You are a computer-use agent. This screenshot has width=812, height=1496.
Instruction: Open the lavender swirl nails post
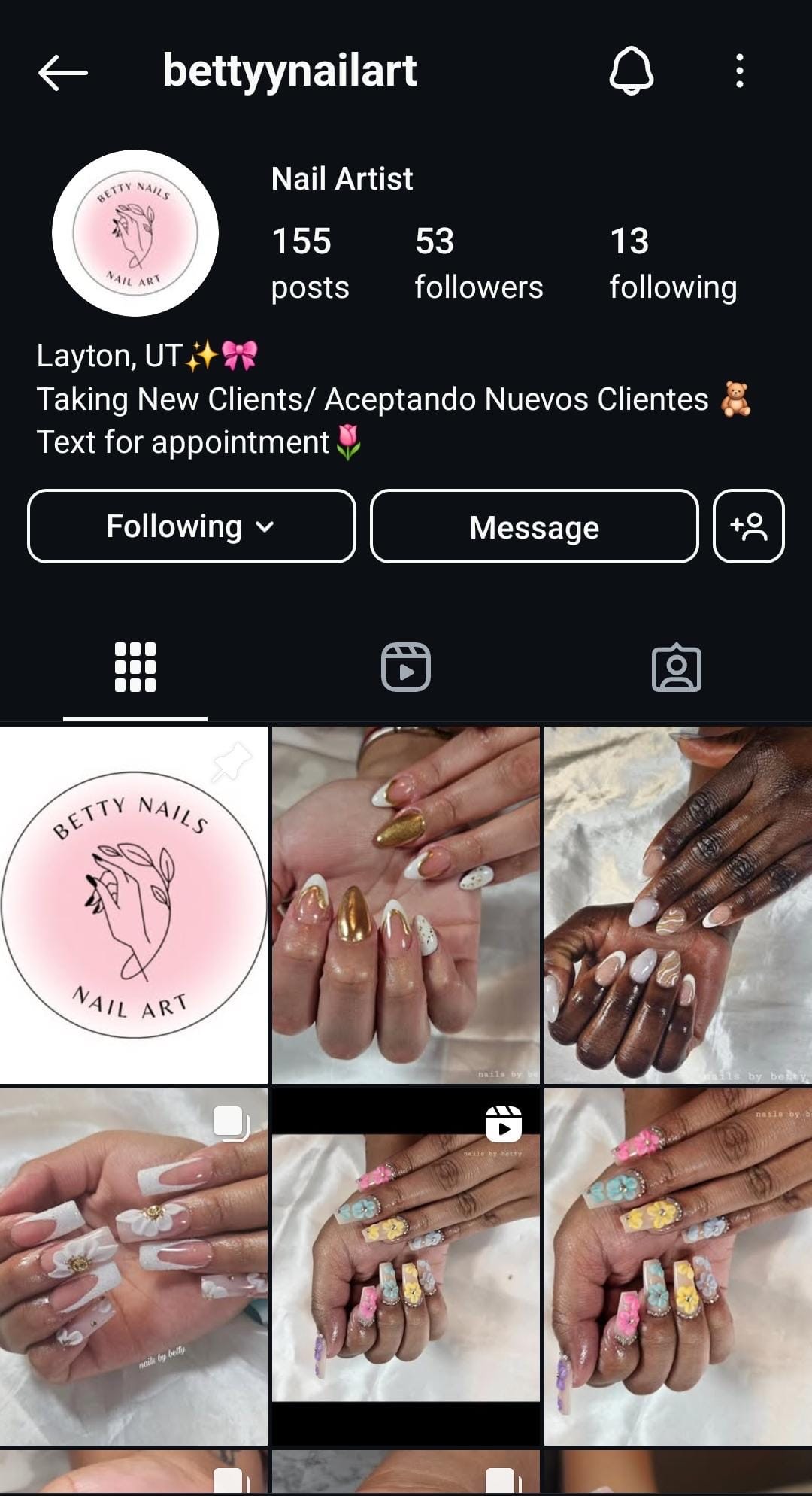point(677,905)
